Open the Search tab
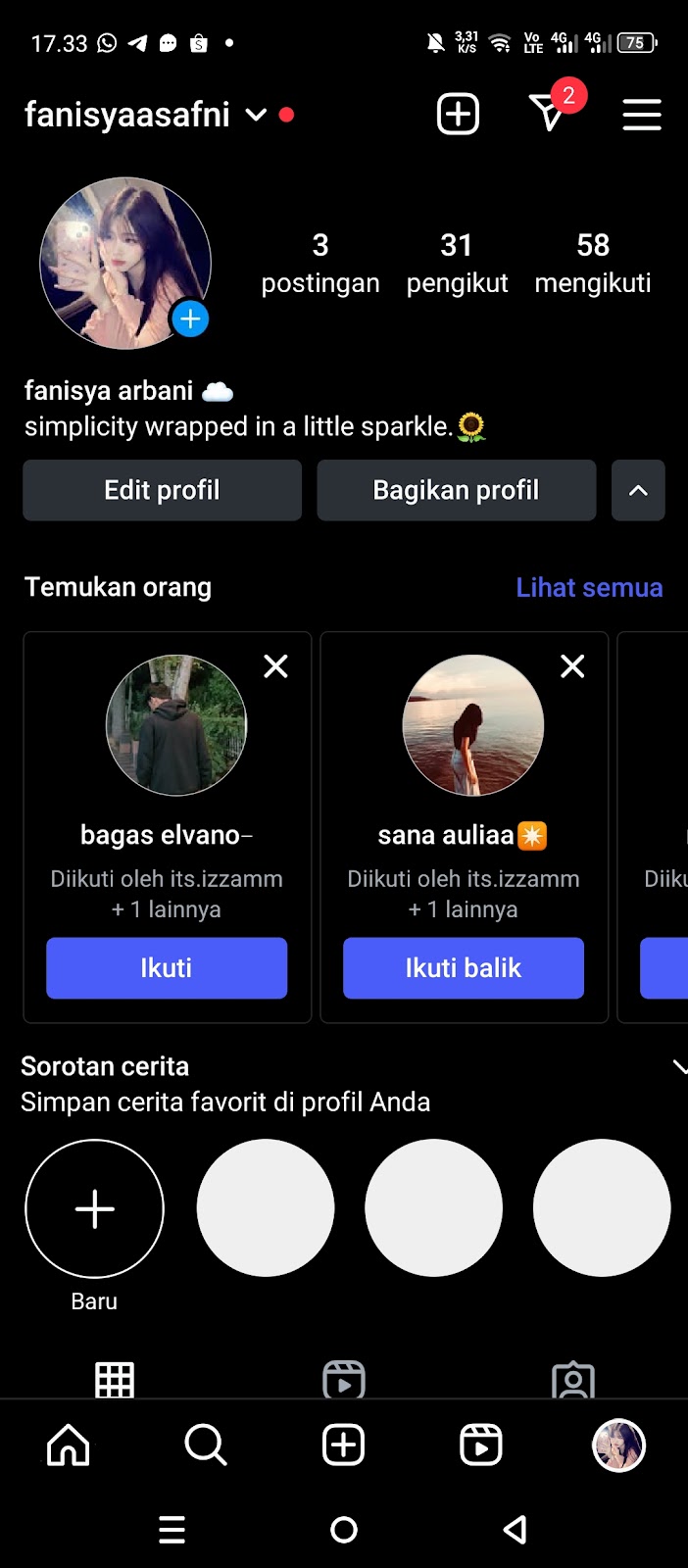Screen dimensions: 688x1568 pyautogui.click(x=206, y=1445)
